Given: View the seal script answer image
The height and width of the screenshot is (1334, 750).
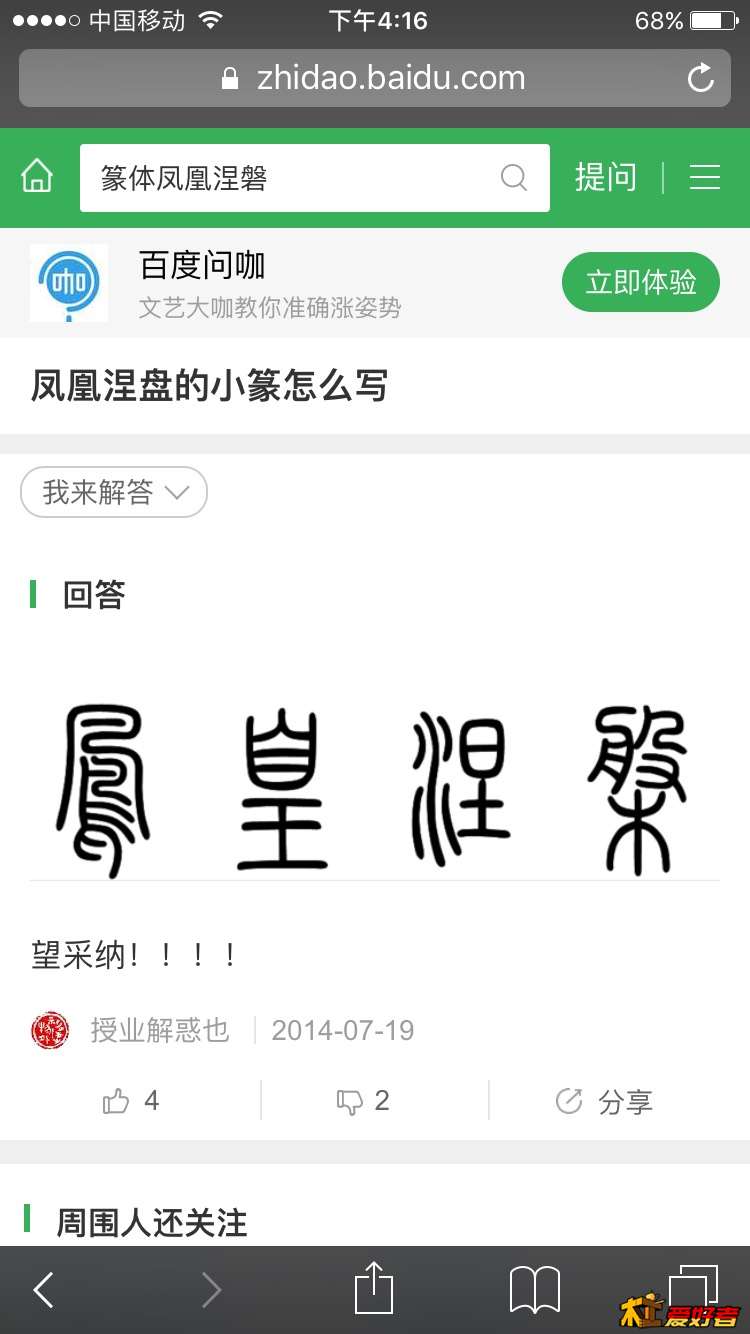Looking at the screenshot, I should pos(374,790).
